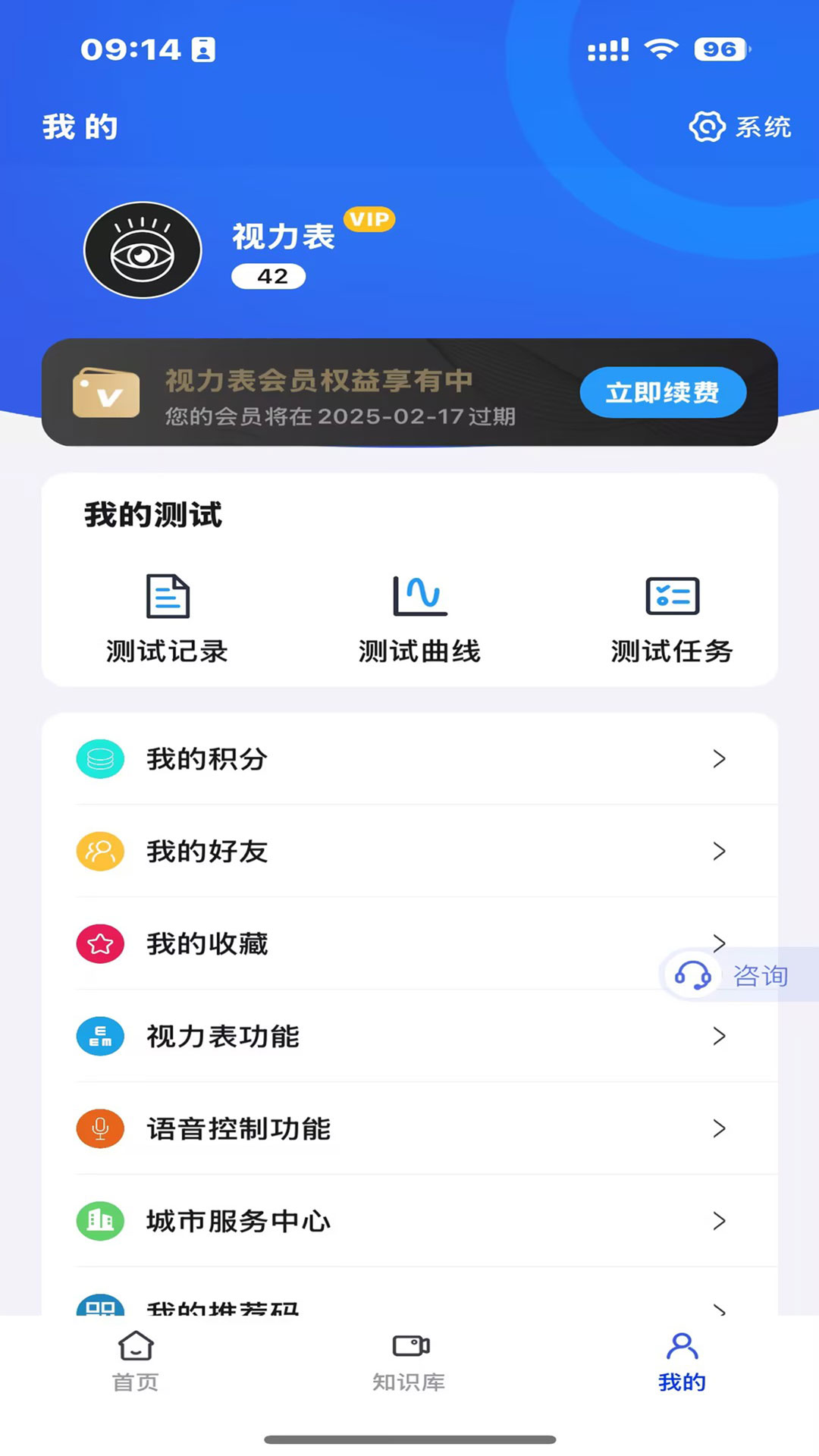Tap the 咨询 customer service headset icon
The height and width of the screenshot is (1456, 819).
pos(693,975)
